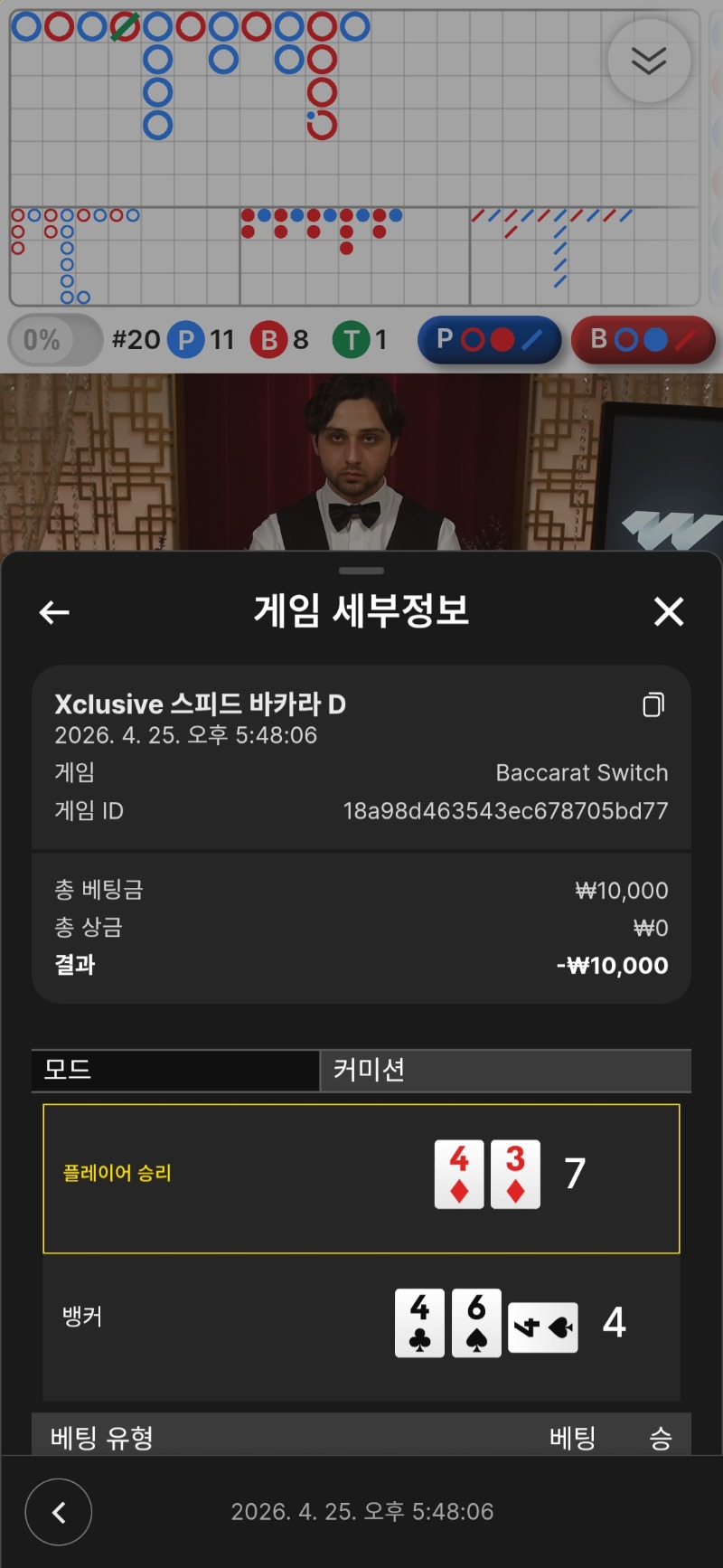Collapse roadmap with double chevron button
The width and height of the screenshot is (723, 1568).
pyautogui.click(x=649, y=61)
